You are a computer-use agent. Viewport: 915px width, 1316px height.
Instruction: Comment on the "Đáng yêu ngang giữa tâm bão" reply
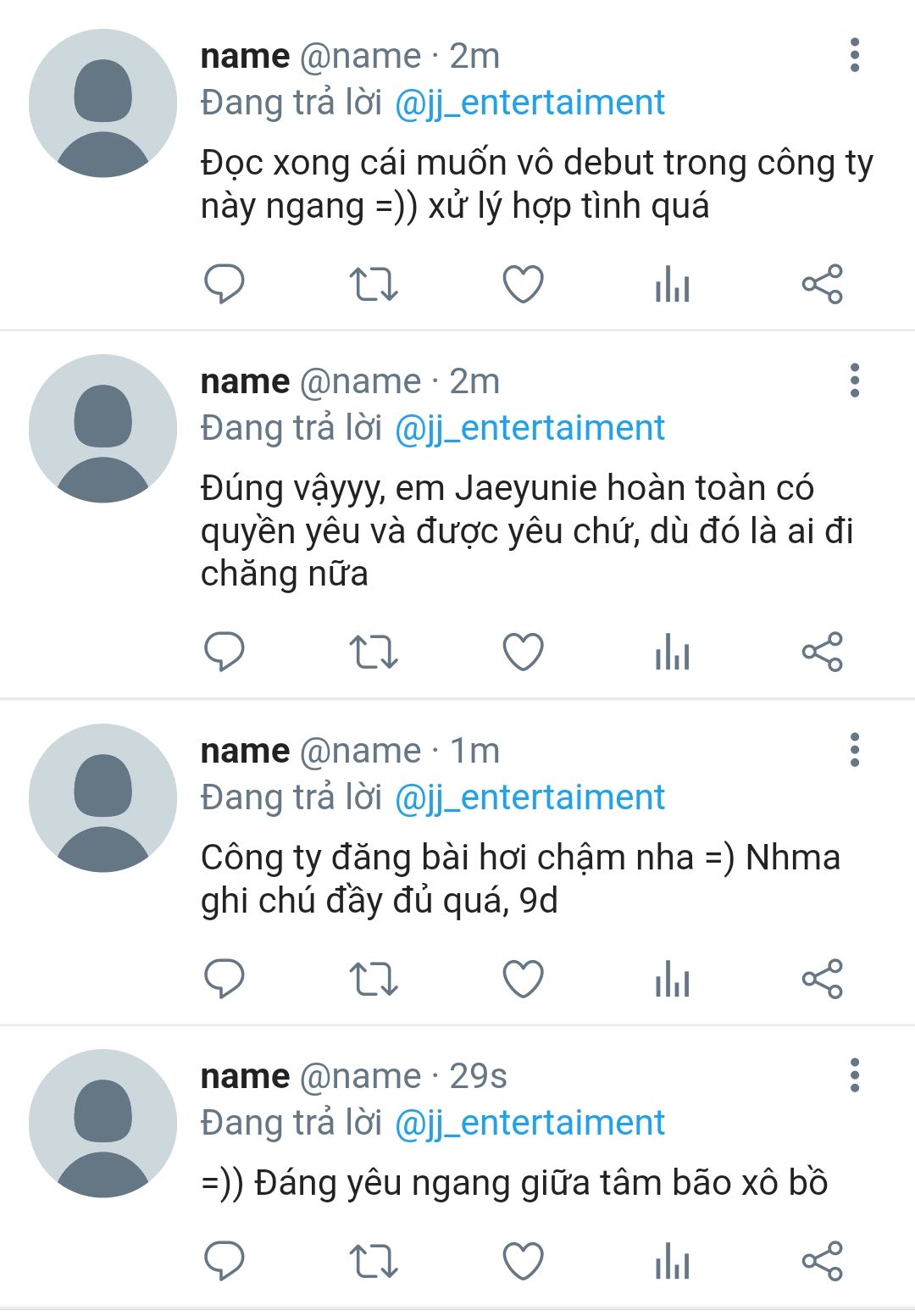coord(225,1261)
